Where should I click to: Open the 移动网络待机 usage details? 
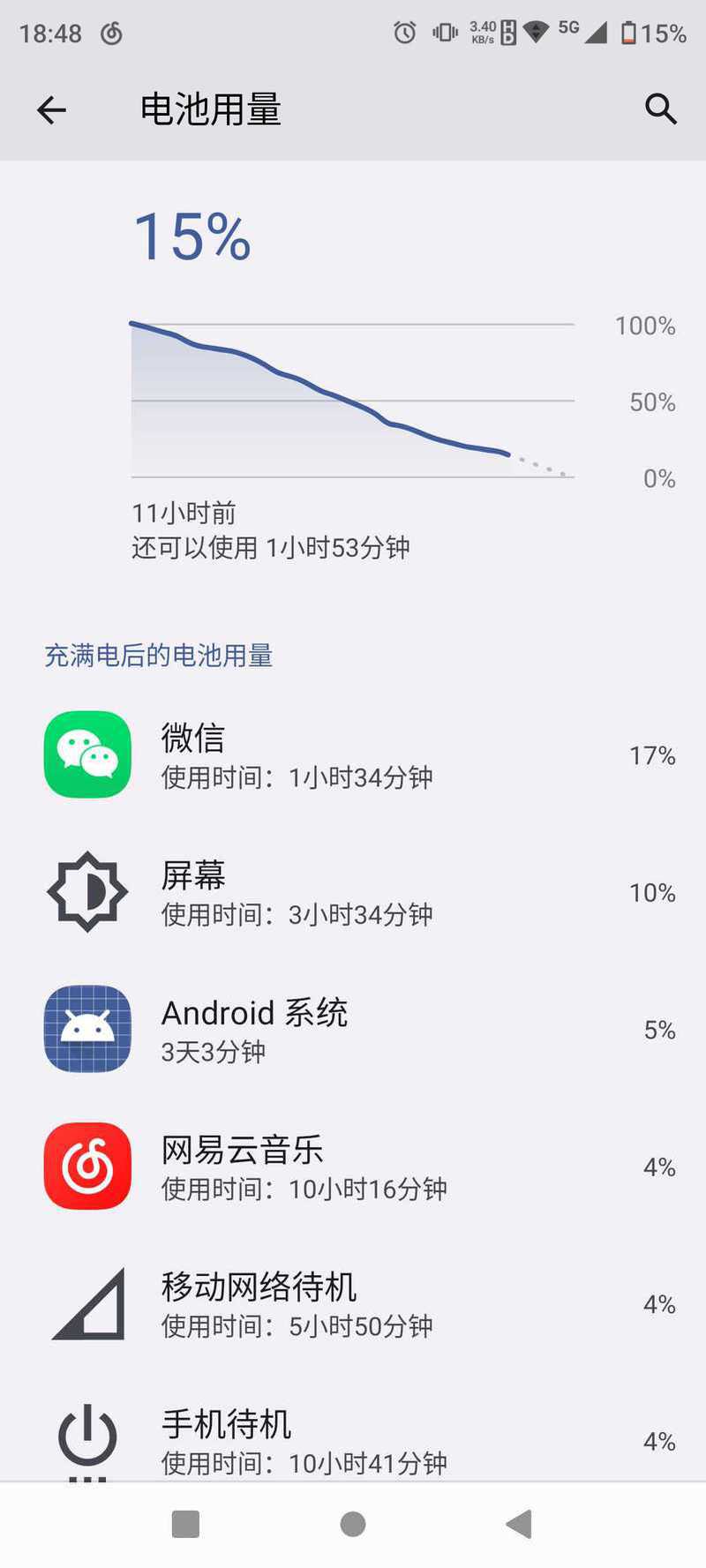pyautogui.click(x=353, y=1304)
